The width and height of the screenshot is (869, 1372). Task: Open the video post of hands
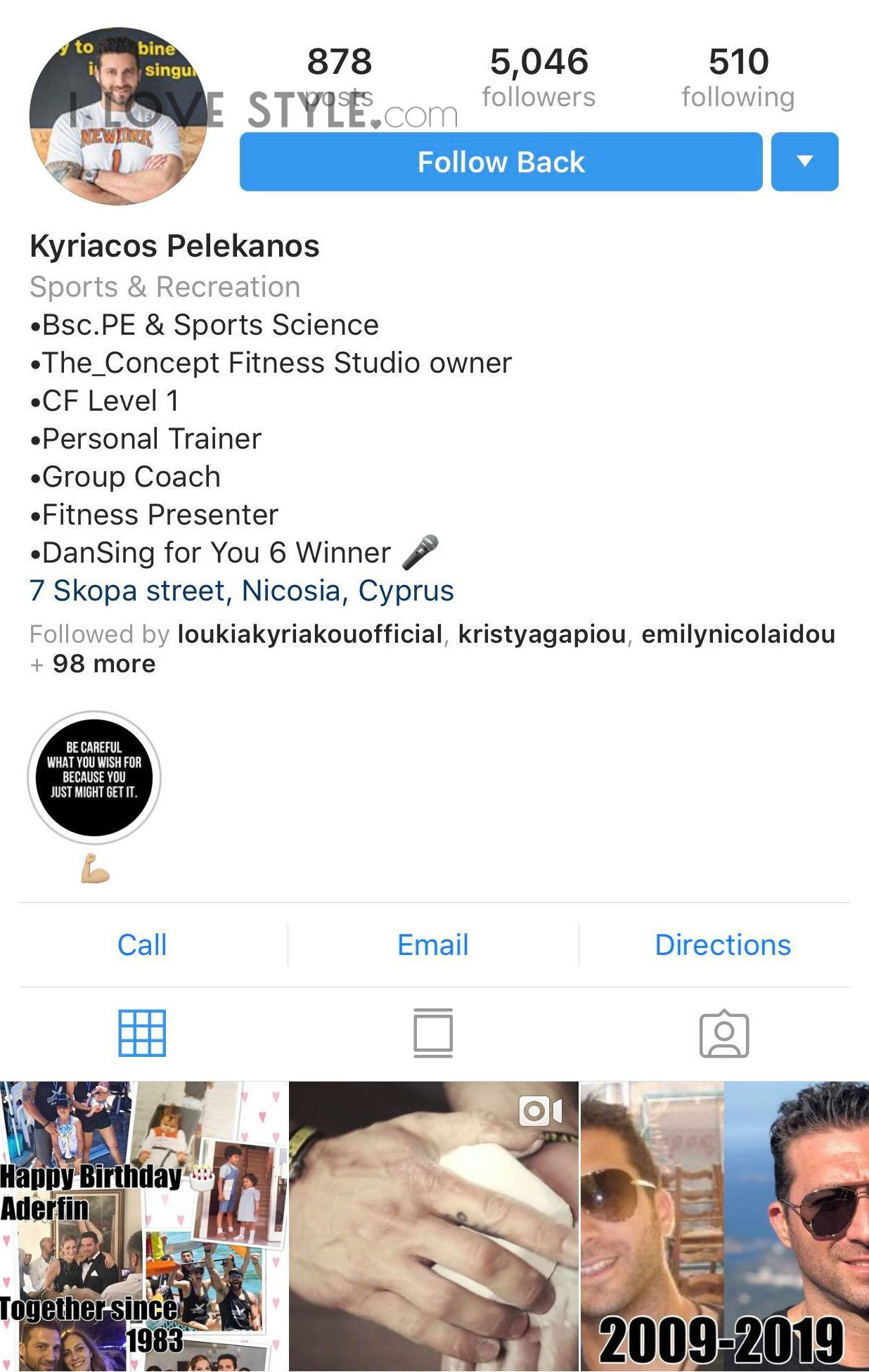click(433, 1226)
